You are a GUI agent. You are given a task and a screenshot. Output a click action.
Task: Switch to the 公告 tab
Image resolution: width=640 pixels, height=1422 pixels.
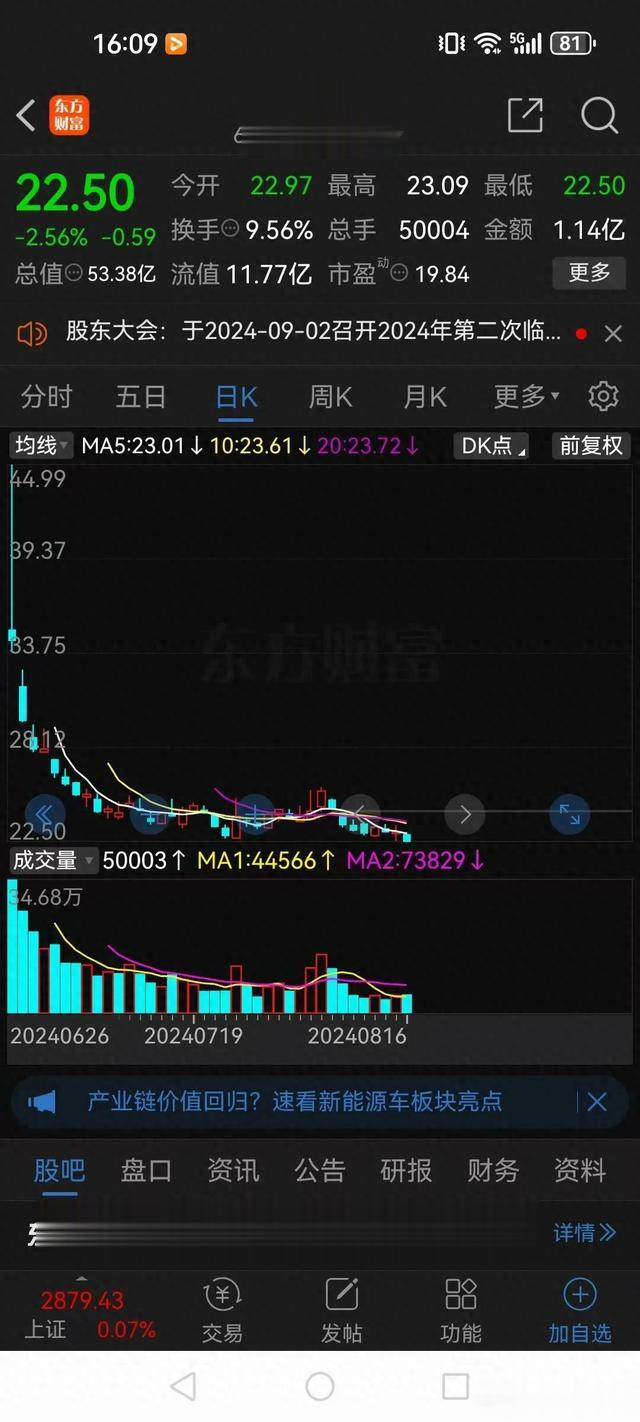(320, 1170)
